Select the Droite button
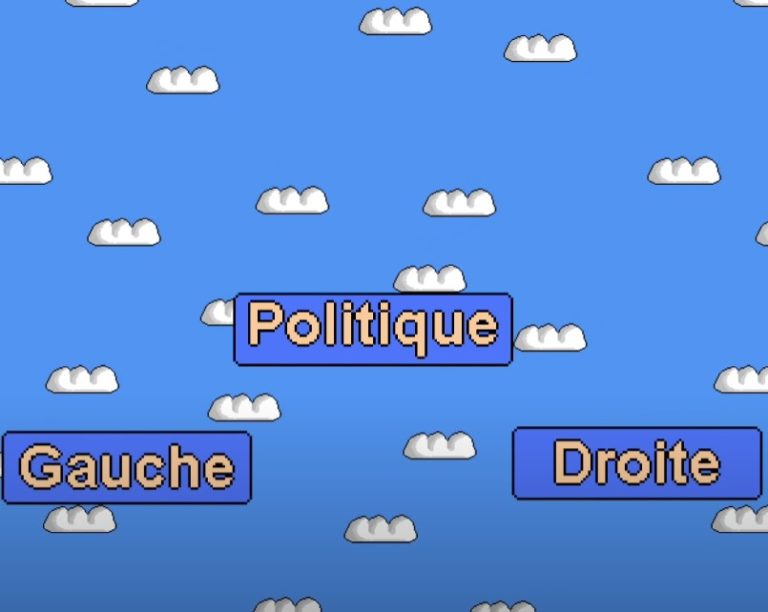The image size is (768, 612). coord(636,462)
